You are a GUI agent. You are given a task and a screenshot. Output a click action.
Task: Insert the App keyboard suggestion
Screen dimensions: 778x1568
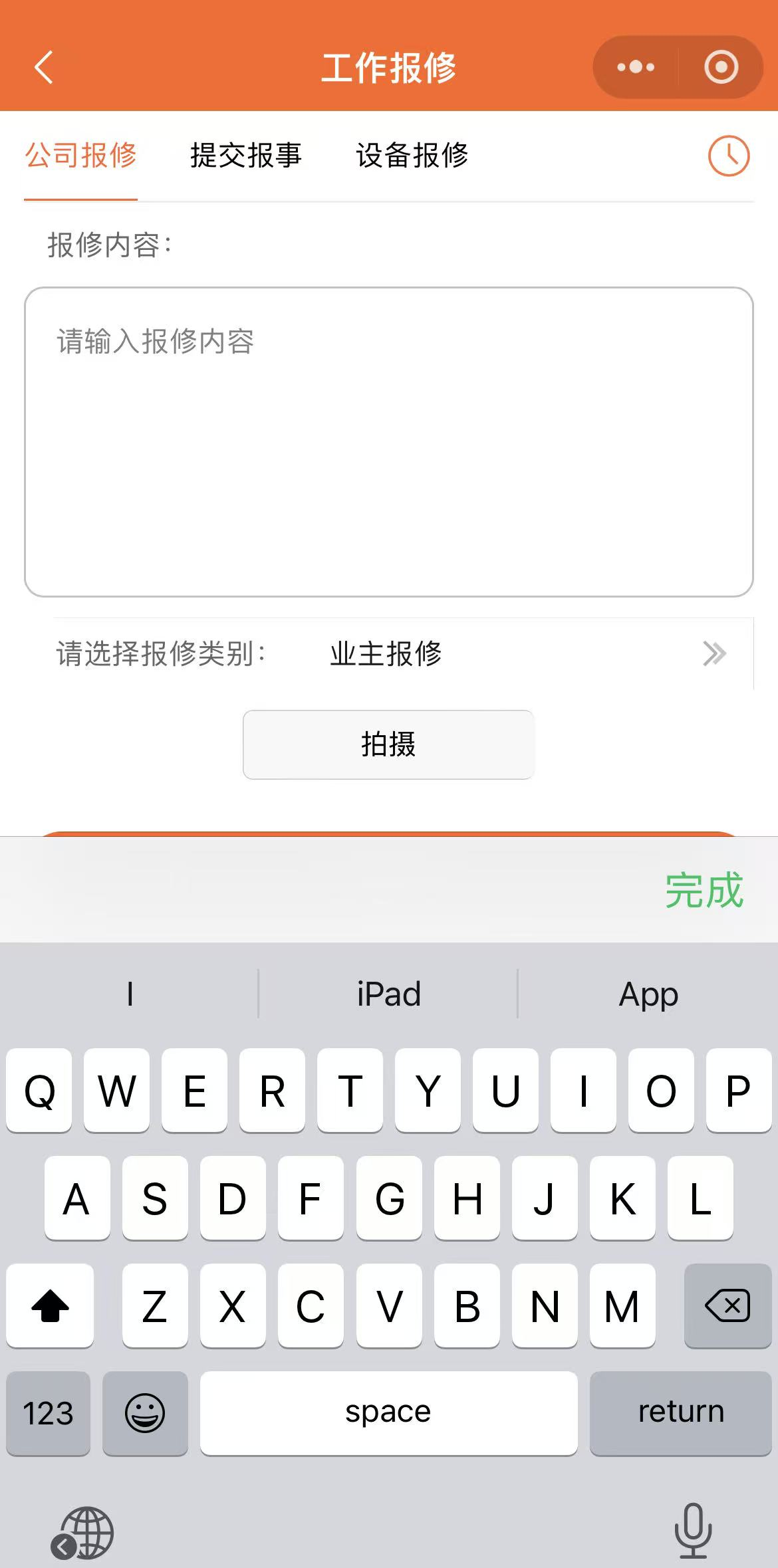[x=648, y=994]
